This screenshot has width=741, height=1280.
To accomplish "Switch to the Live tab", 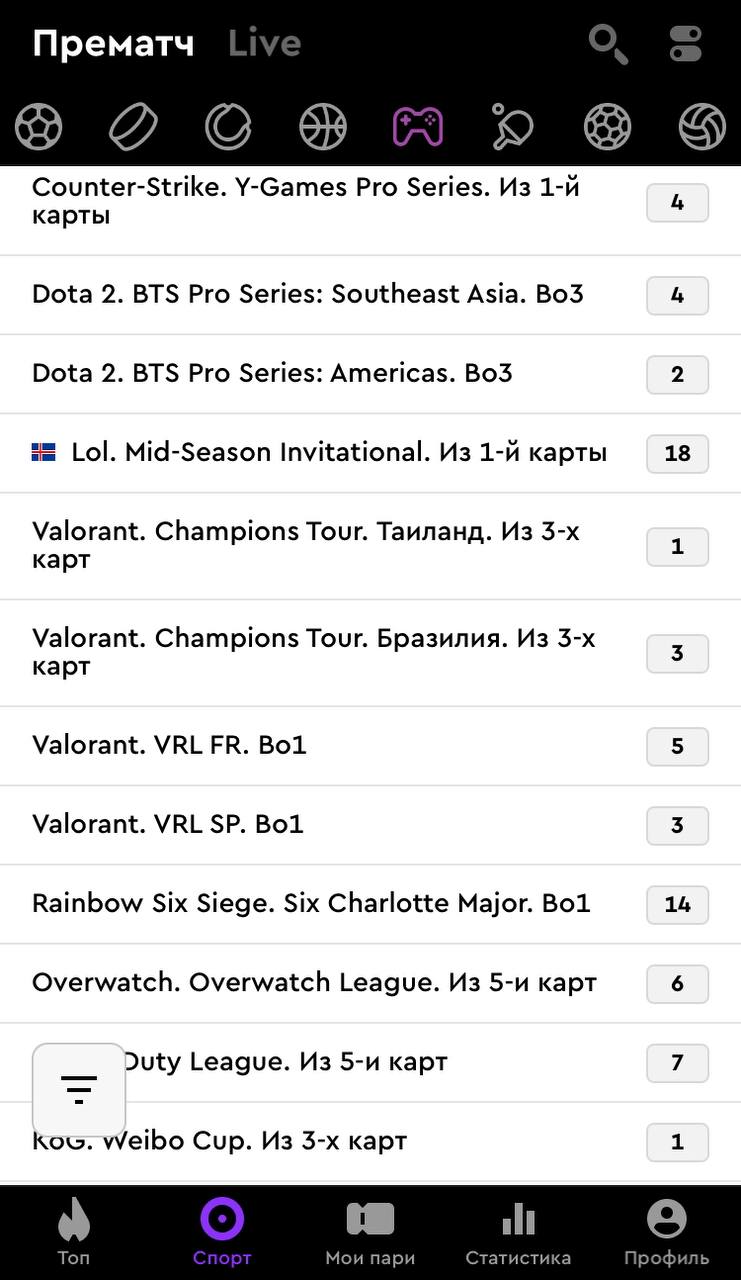I will 264,44.
